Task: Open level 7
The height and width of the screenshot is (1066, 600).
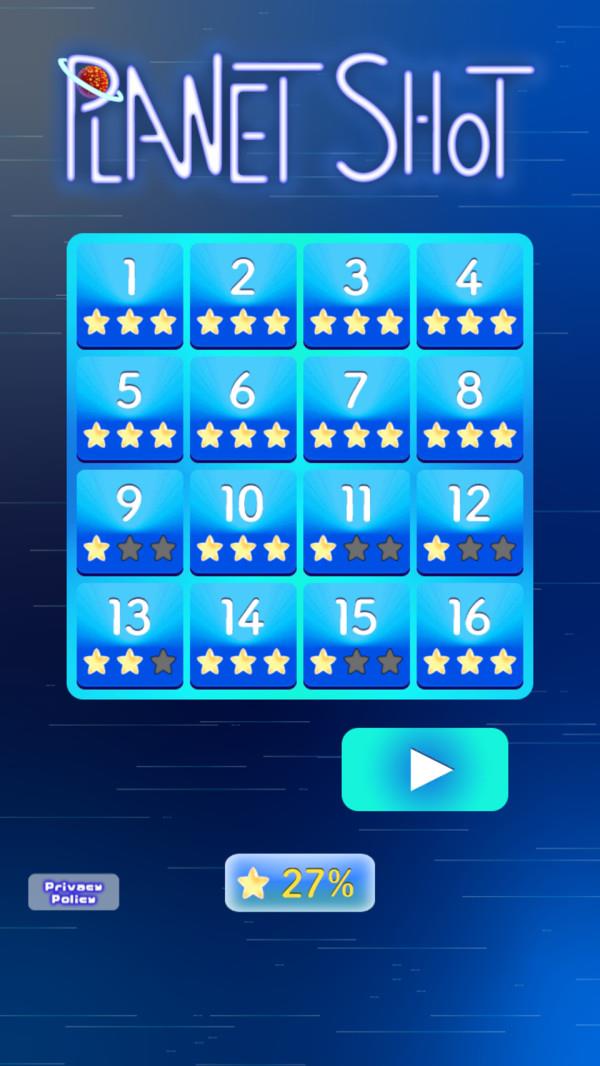Action: (356, 408)
